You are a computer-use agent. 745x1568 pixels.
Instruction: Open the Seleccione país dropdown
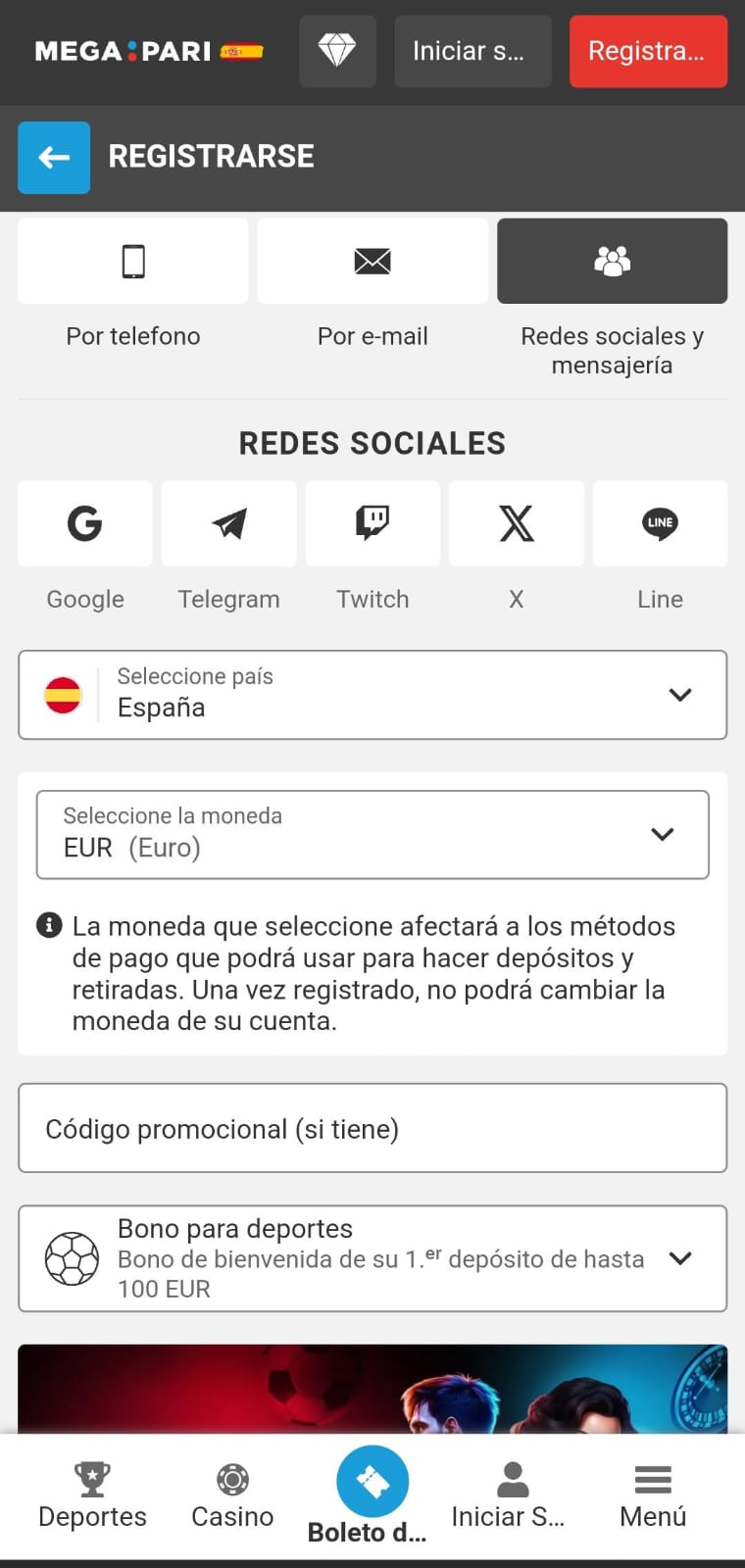pyautogui.click(x=372, y=695)
